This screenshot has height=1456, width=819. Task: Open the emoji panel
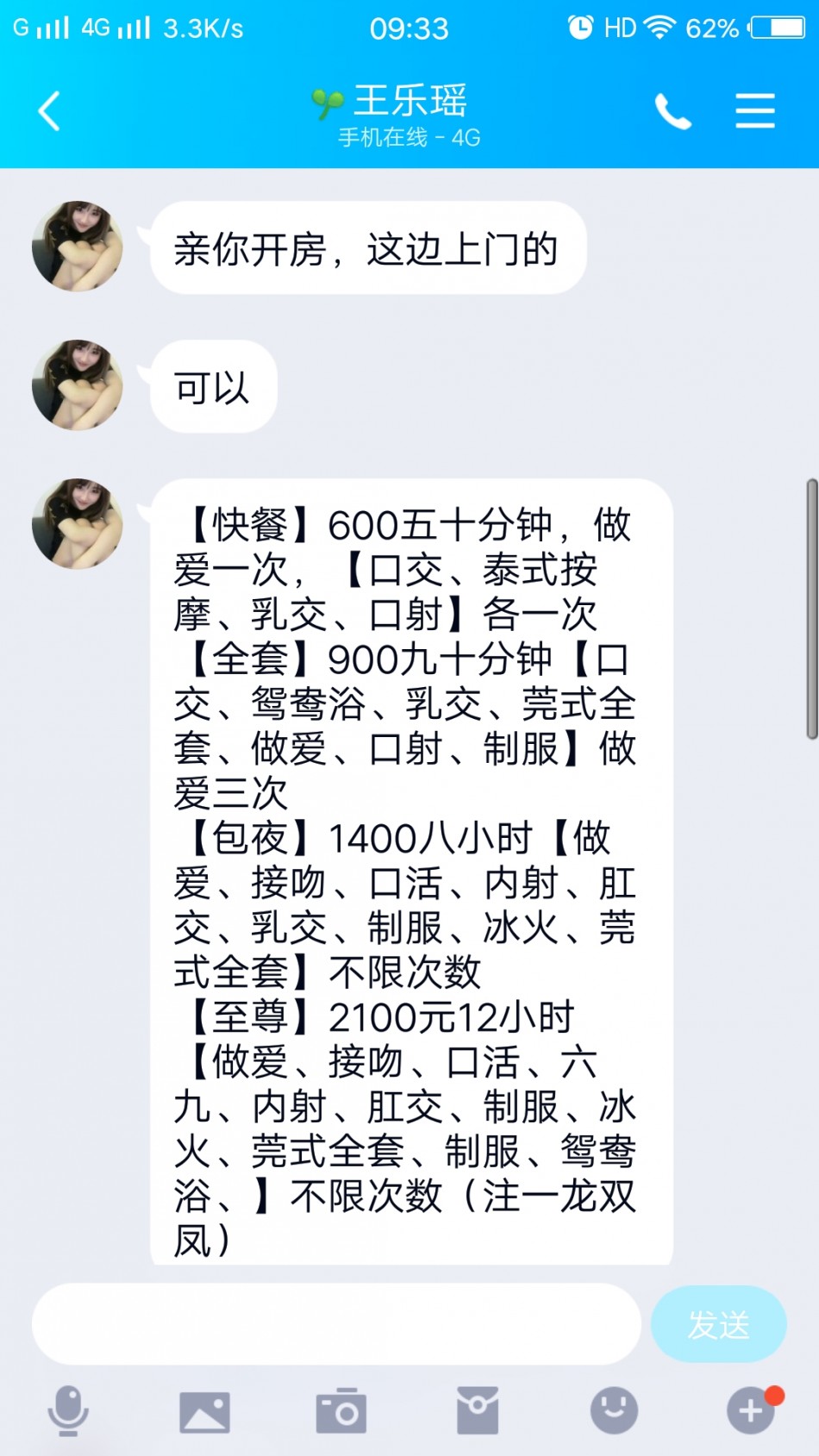click(614, 1410)
